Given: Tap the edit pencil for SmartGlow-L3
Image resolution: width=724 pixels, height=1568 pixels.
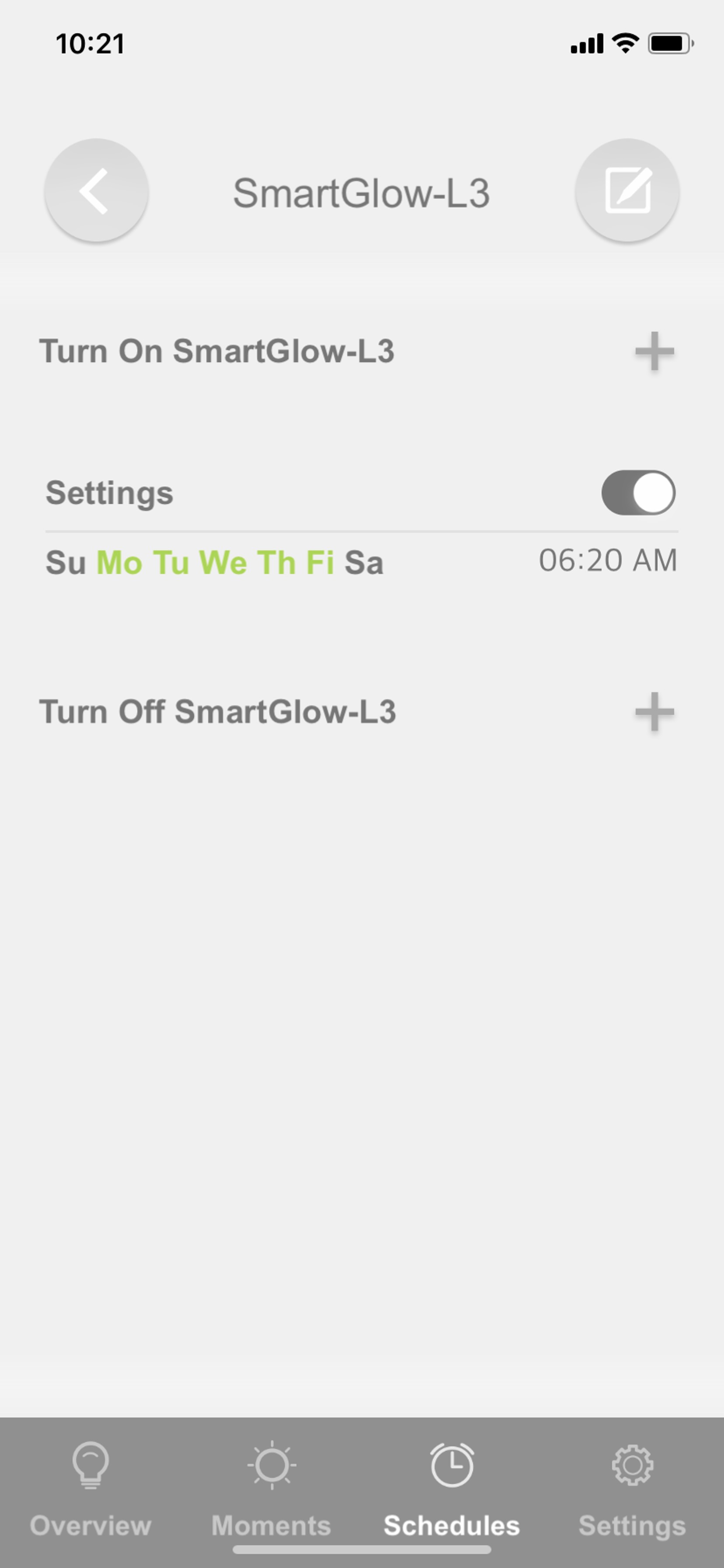Looking at the screenshot, I should 627,191.
